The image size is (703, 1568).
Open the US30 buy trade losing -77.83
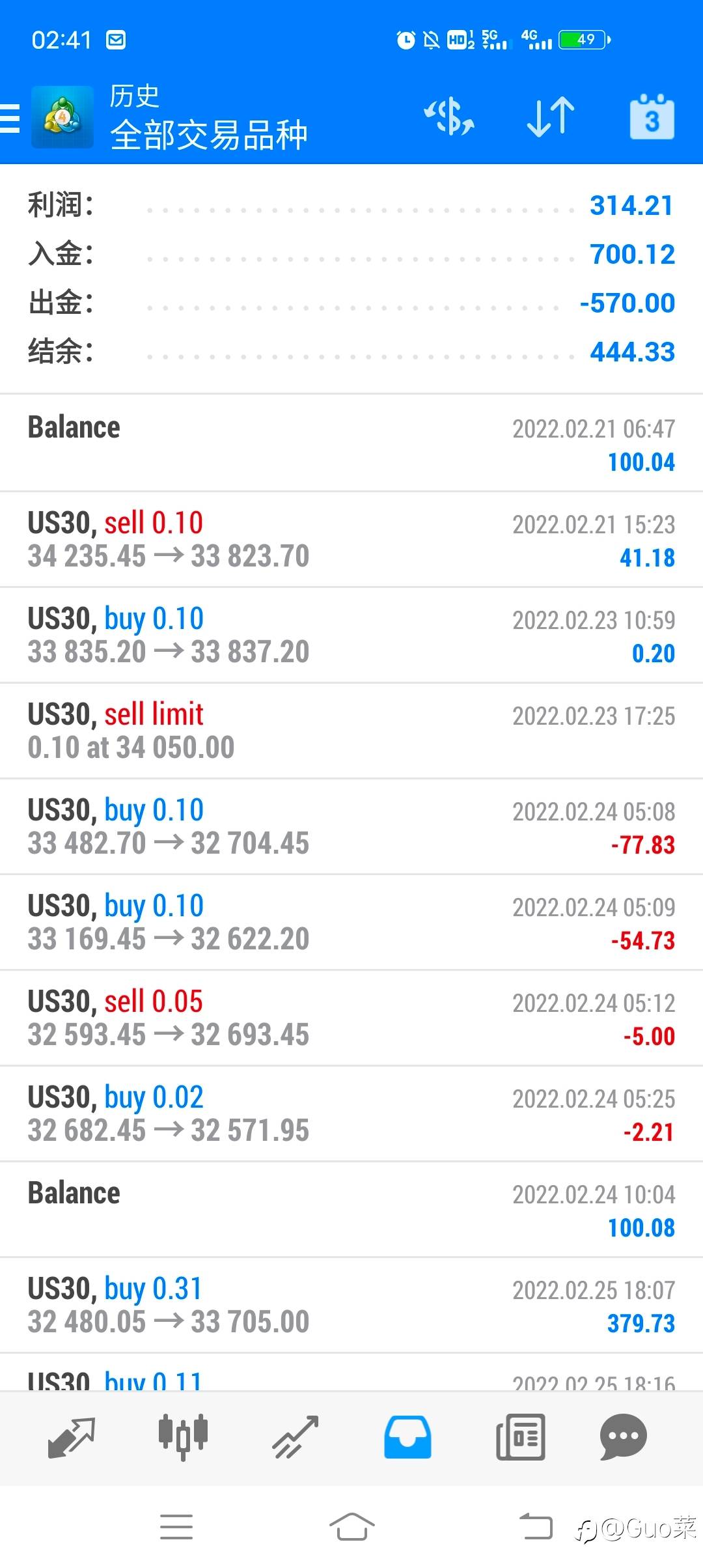[x=351, y=826]
